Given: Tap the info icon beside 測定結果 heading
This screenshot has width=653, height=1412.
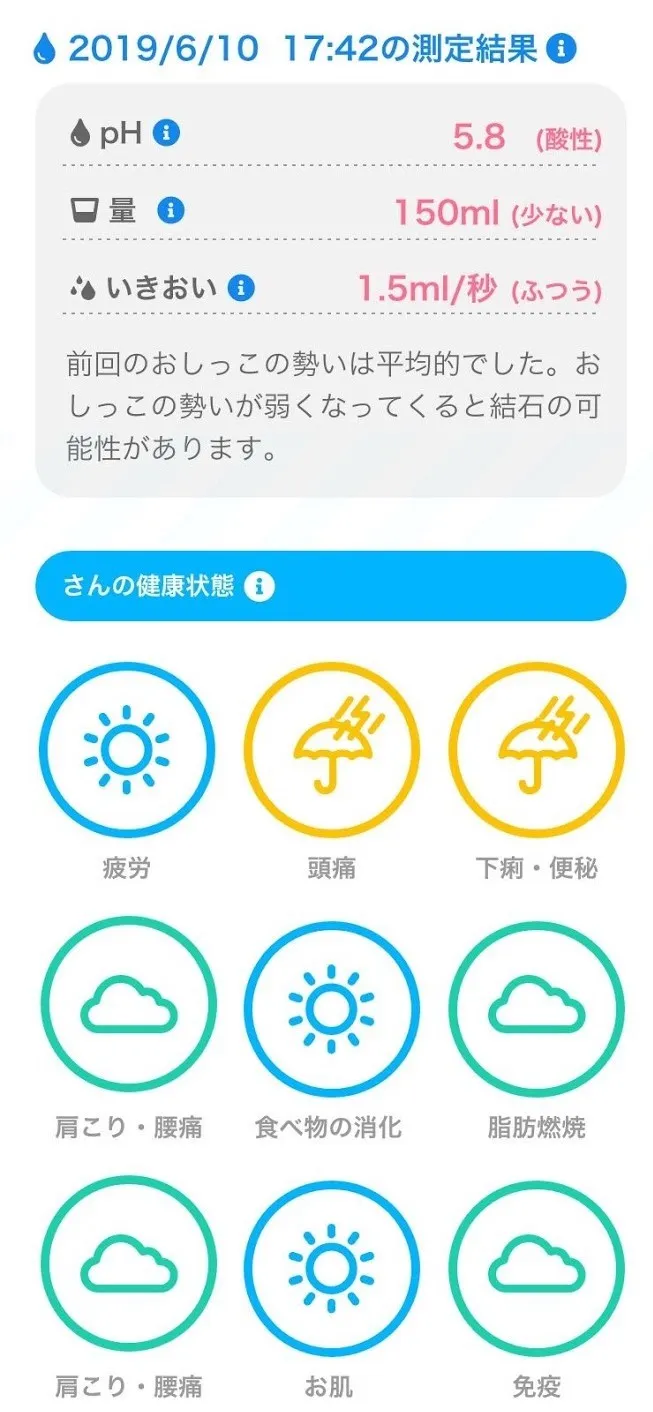Looking at the screenshot, I should pyautogui.click(x=563, y=47).
